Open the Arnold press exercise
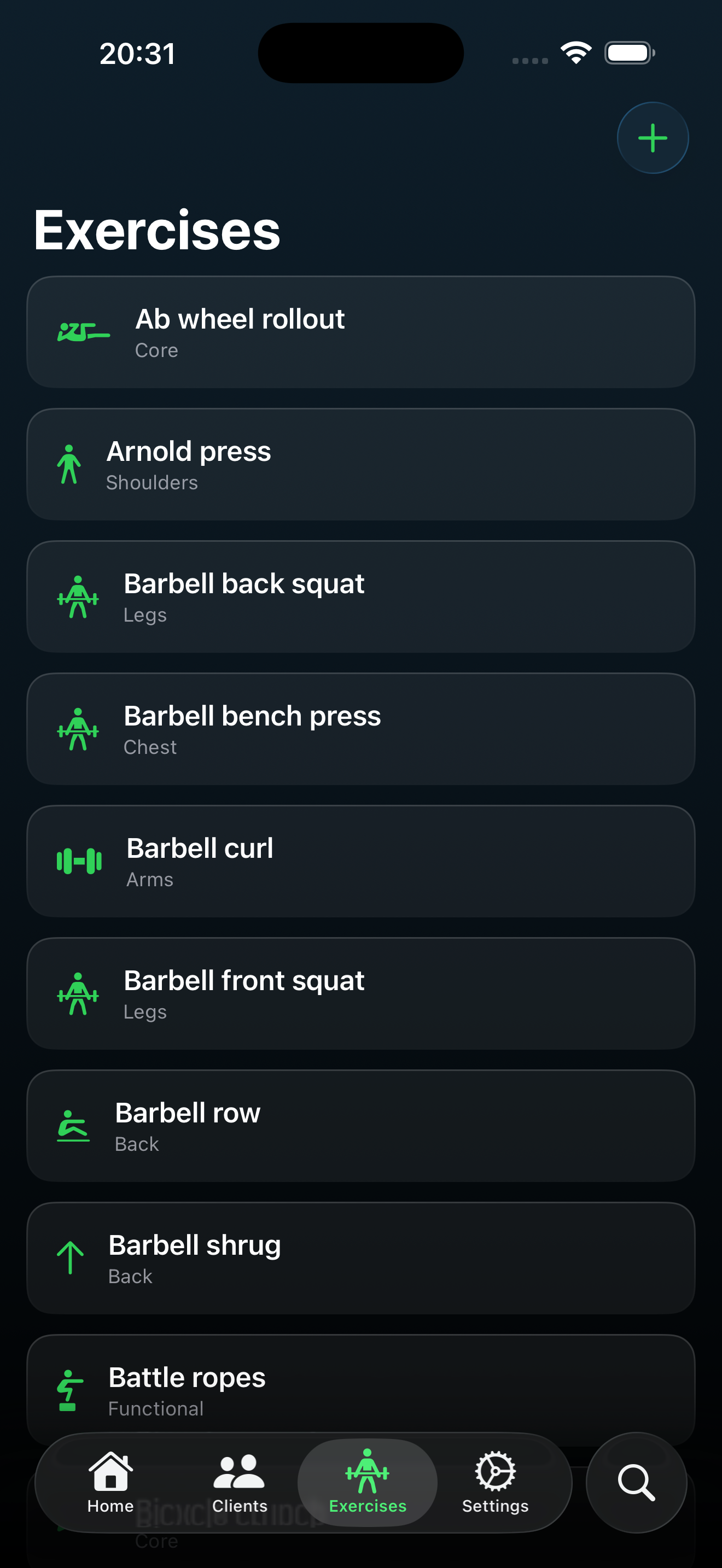The image size is (722, 1568). tap(361, 464)
